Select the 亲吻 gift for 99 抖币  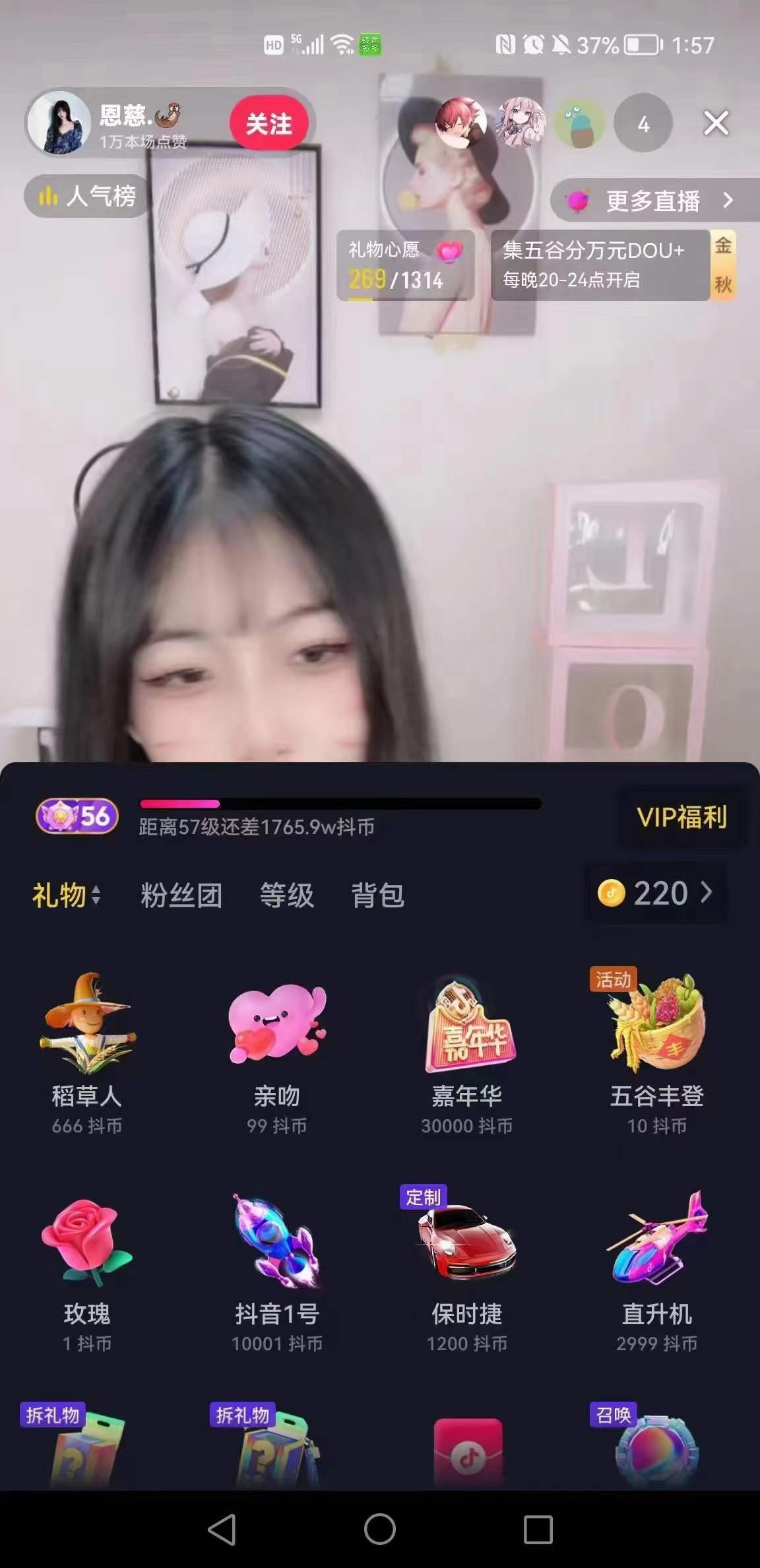pyautogui.click(x=277, y=1049)
